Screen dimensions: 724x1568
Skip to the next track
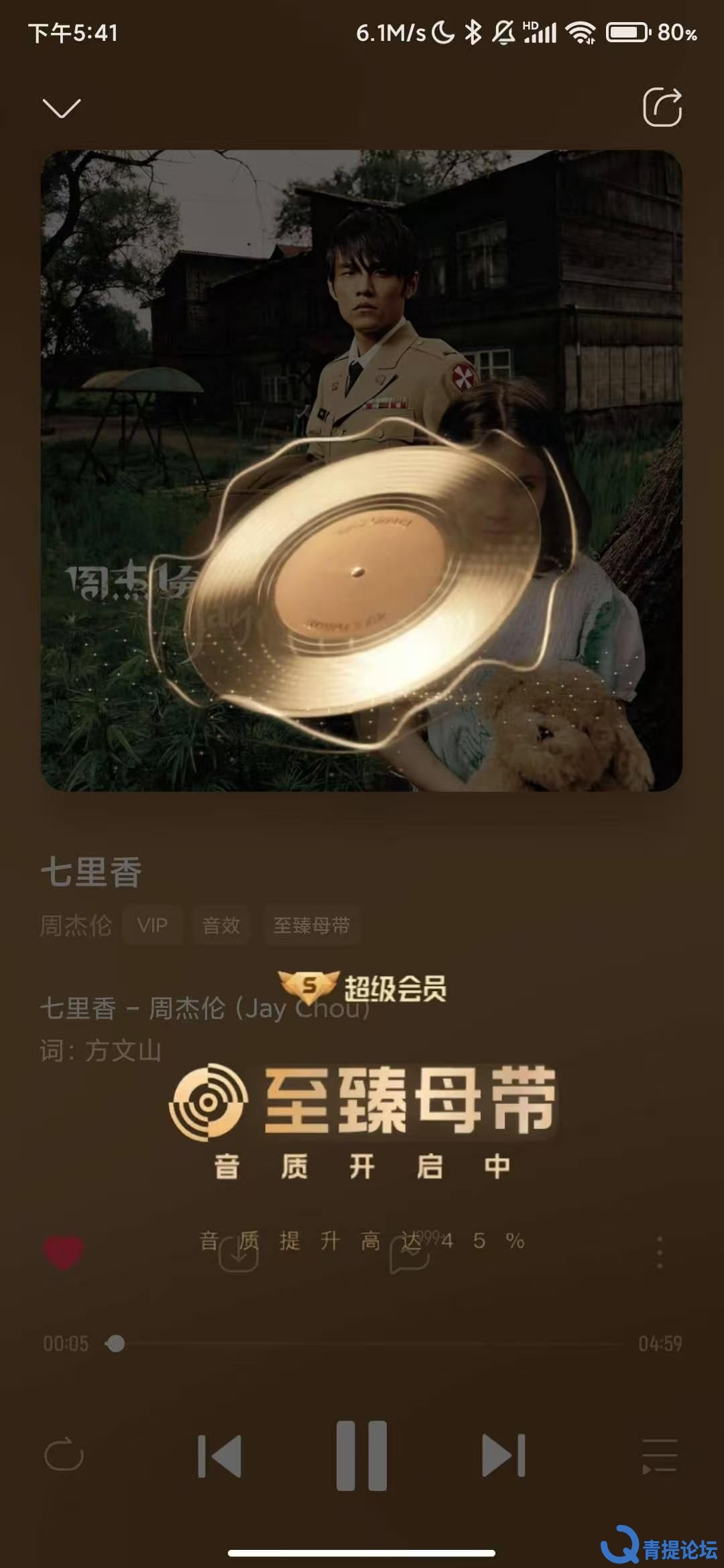tap(503, 1455)
